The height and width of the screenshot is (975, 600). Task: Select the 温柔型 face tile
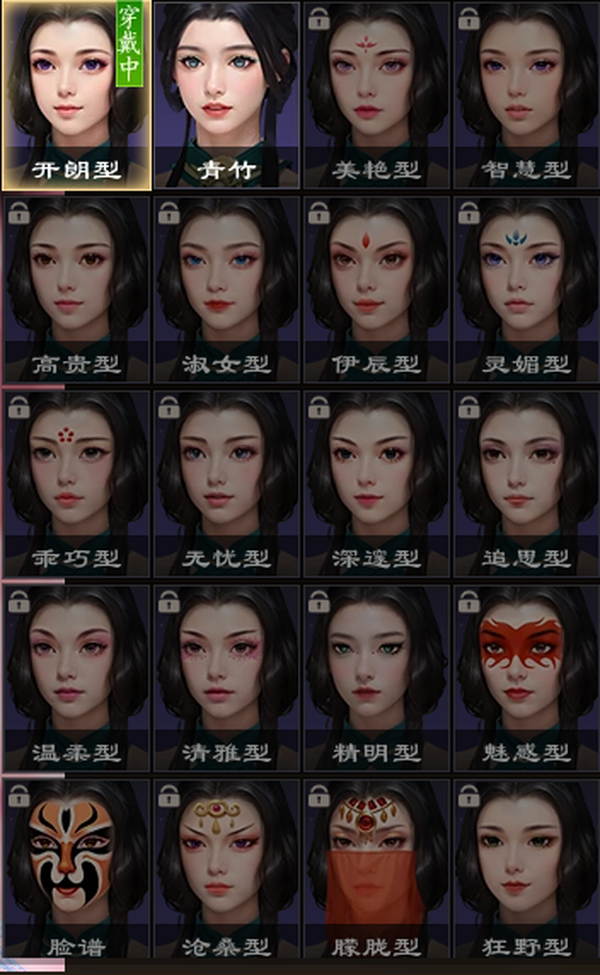76,679
